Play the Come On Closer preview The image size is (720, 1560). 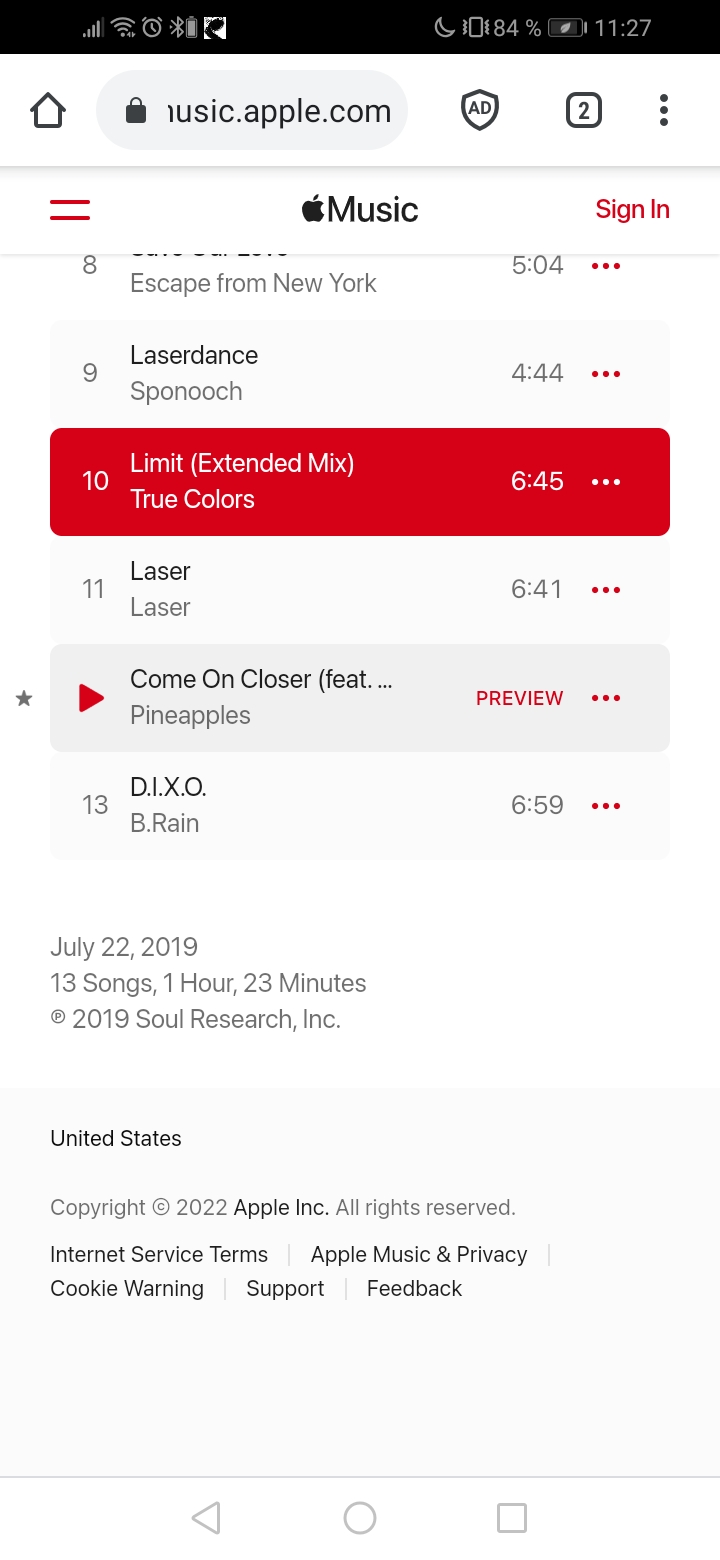91,698
